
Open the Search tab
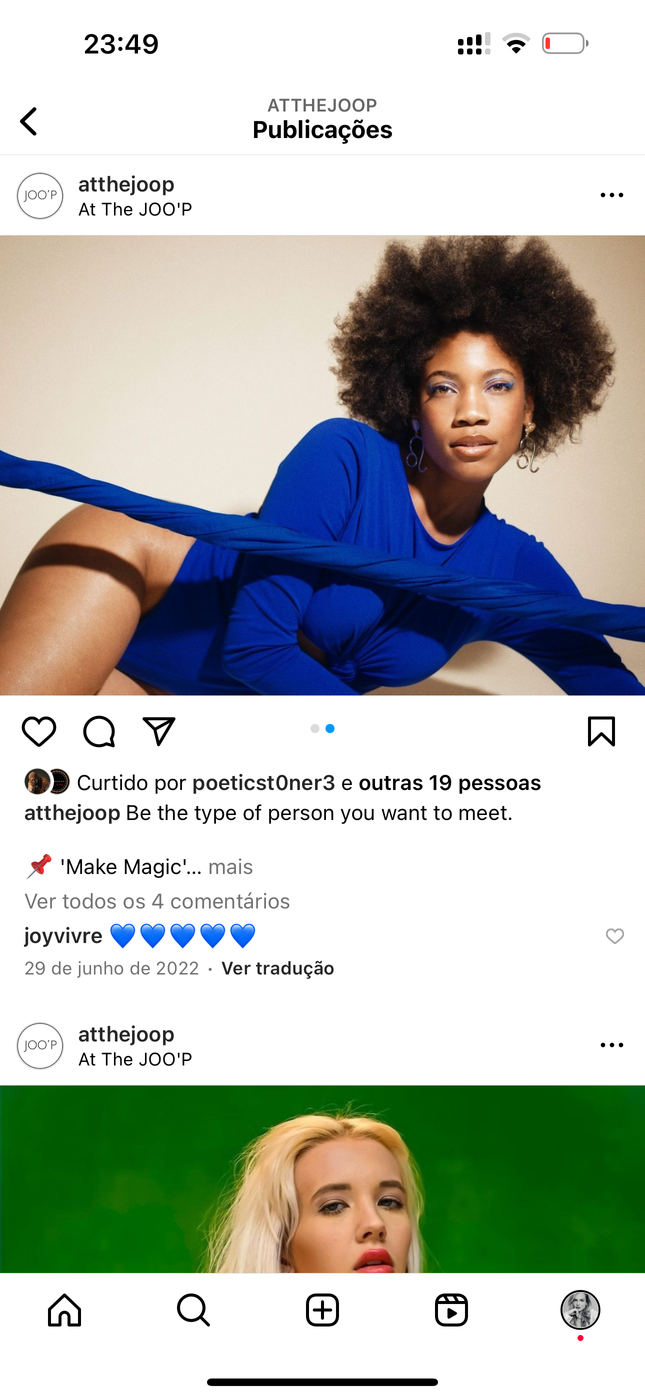coord(193,1309)
